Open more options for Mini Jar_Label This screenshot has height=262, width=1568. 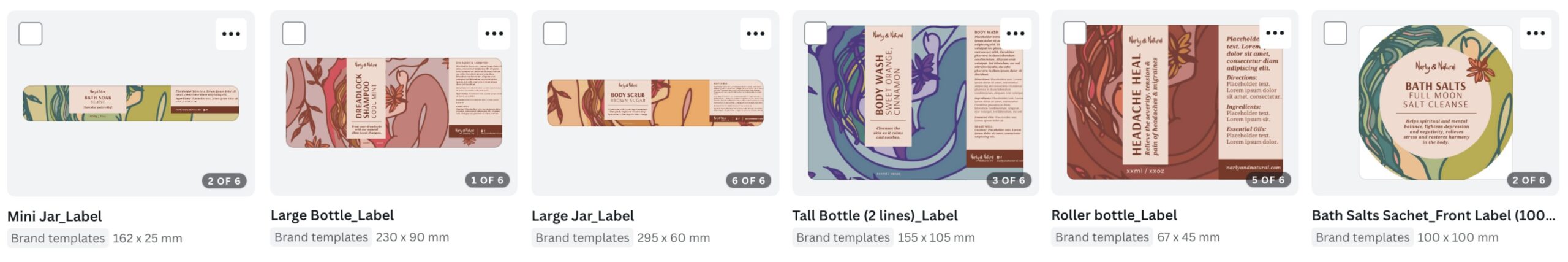[x=231, y=34]
